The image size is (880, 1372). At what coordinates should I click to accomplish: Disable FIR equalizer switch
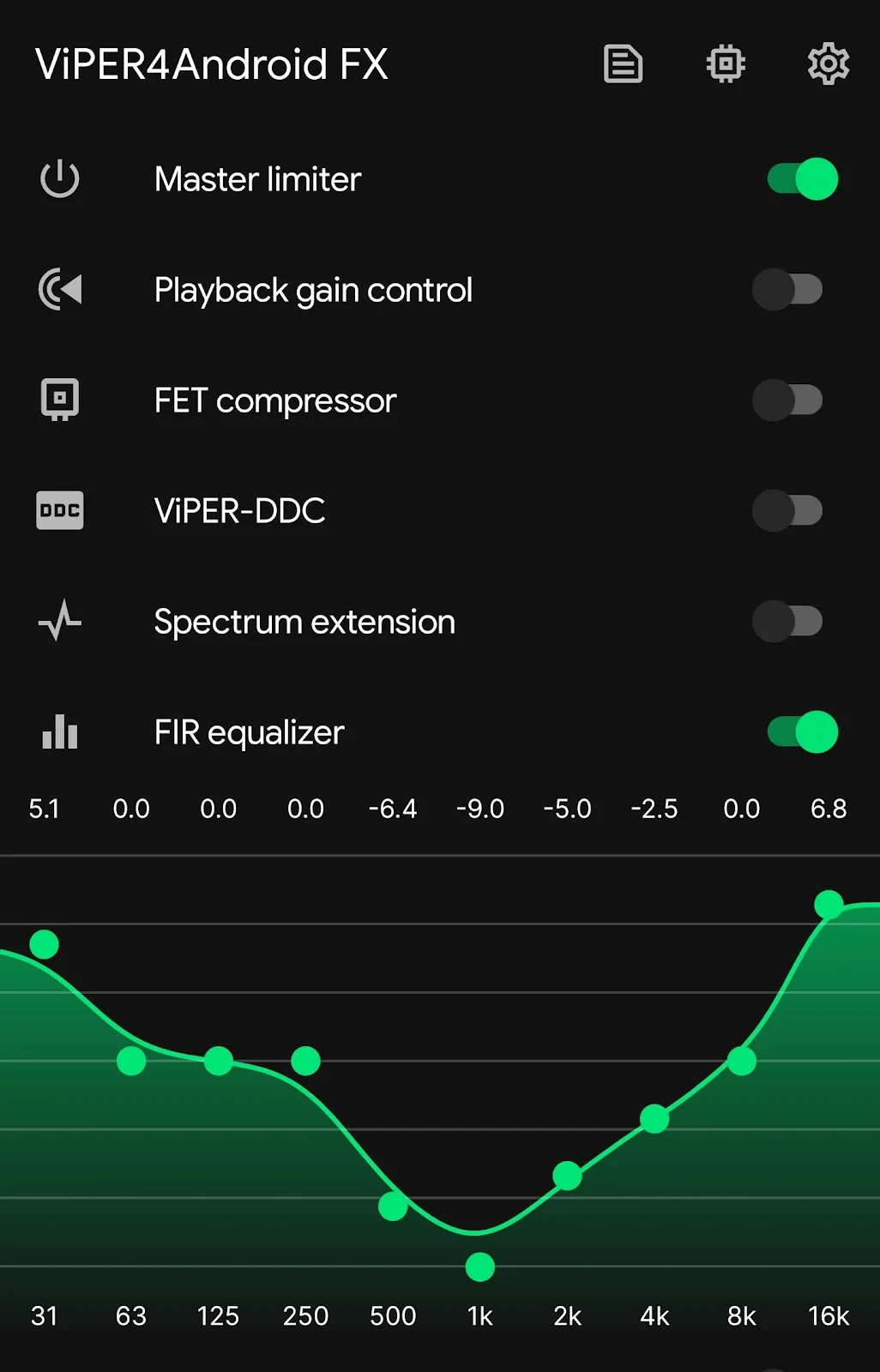pos(802,732)
